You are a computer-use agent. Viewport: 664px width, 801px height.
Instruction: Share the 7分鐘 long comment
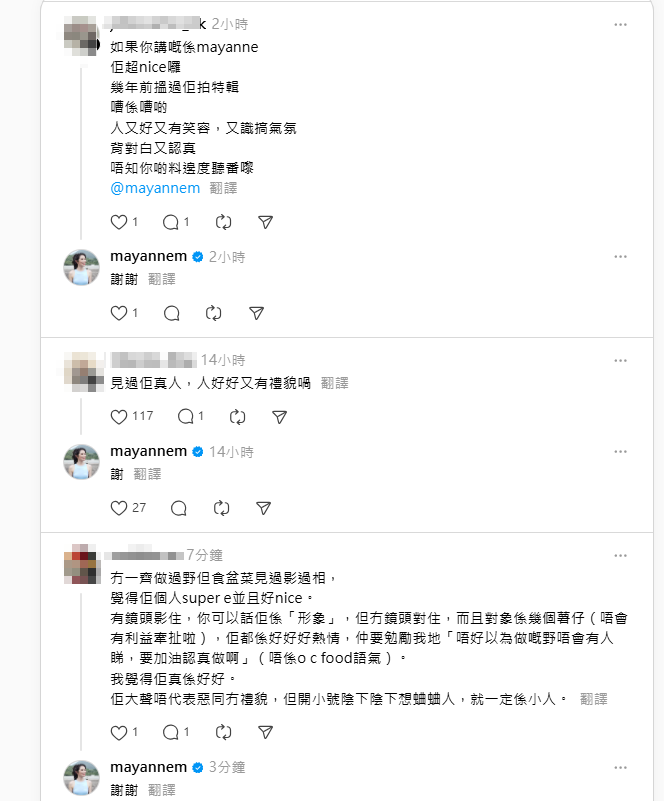coord(266,732)
